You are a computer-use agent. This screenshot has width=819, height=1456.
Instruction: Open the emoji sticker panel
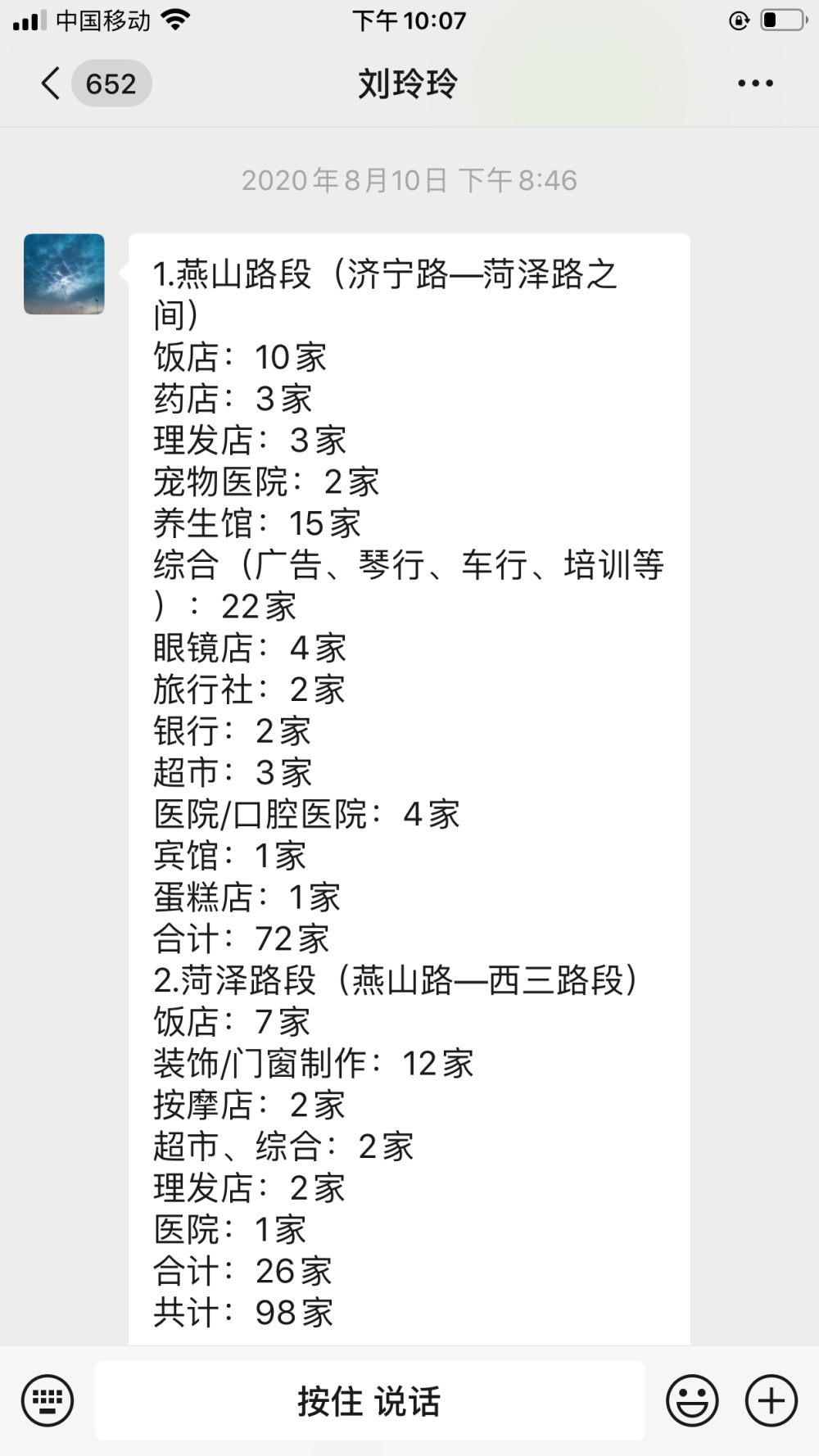(692, 1401)
